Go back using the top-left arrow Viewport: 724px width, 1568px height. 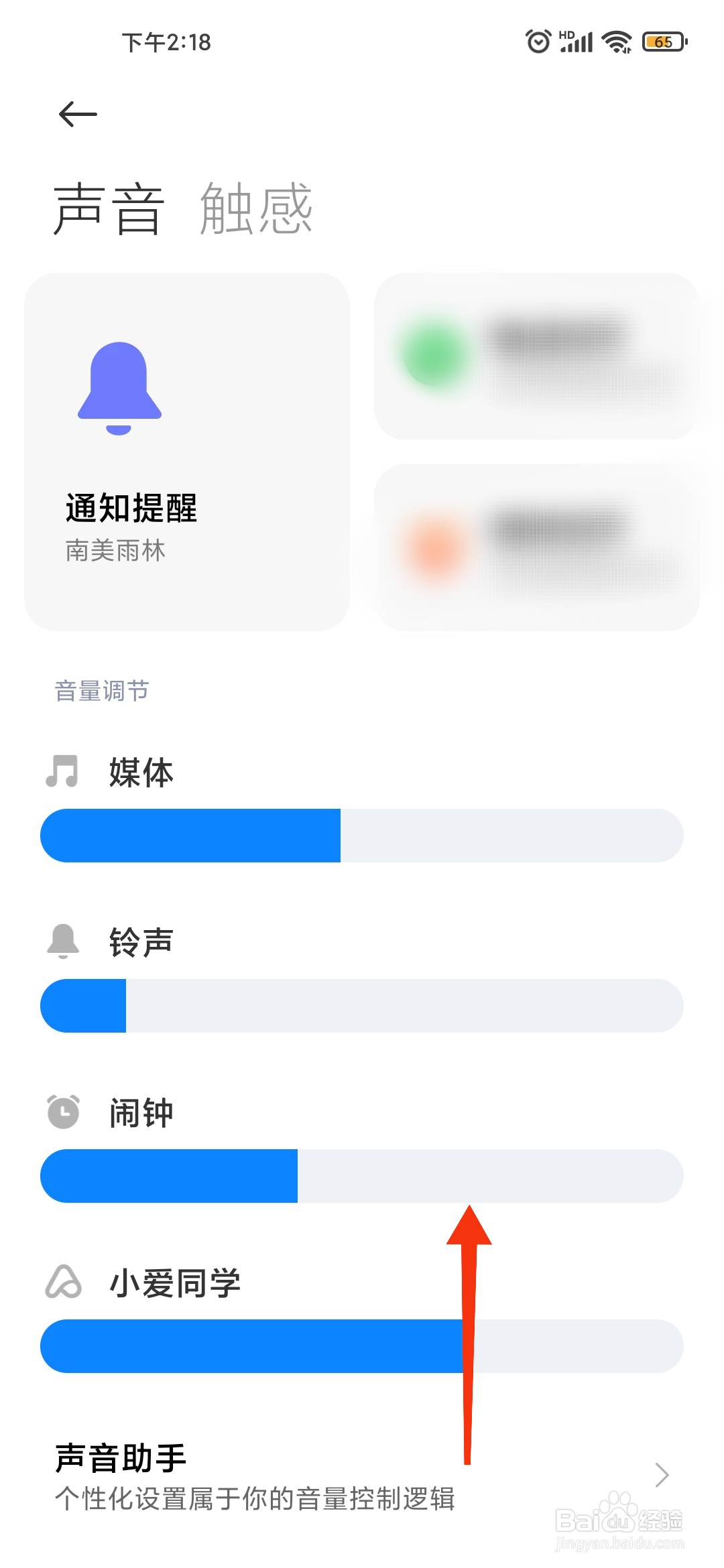(x=78, y=114)
